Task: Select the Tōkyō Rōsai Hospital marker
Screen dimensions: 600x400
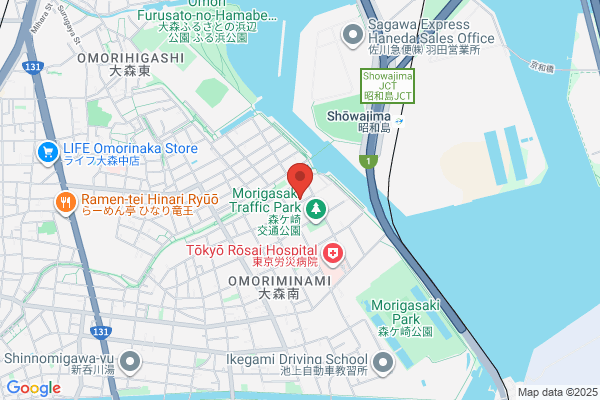Action: coord(333,255)
